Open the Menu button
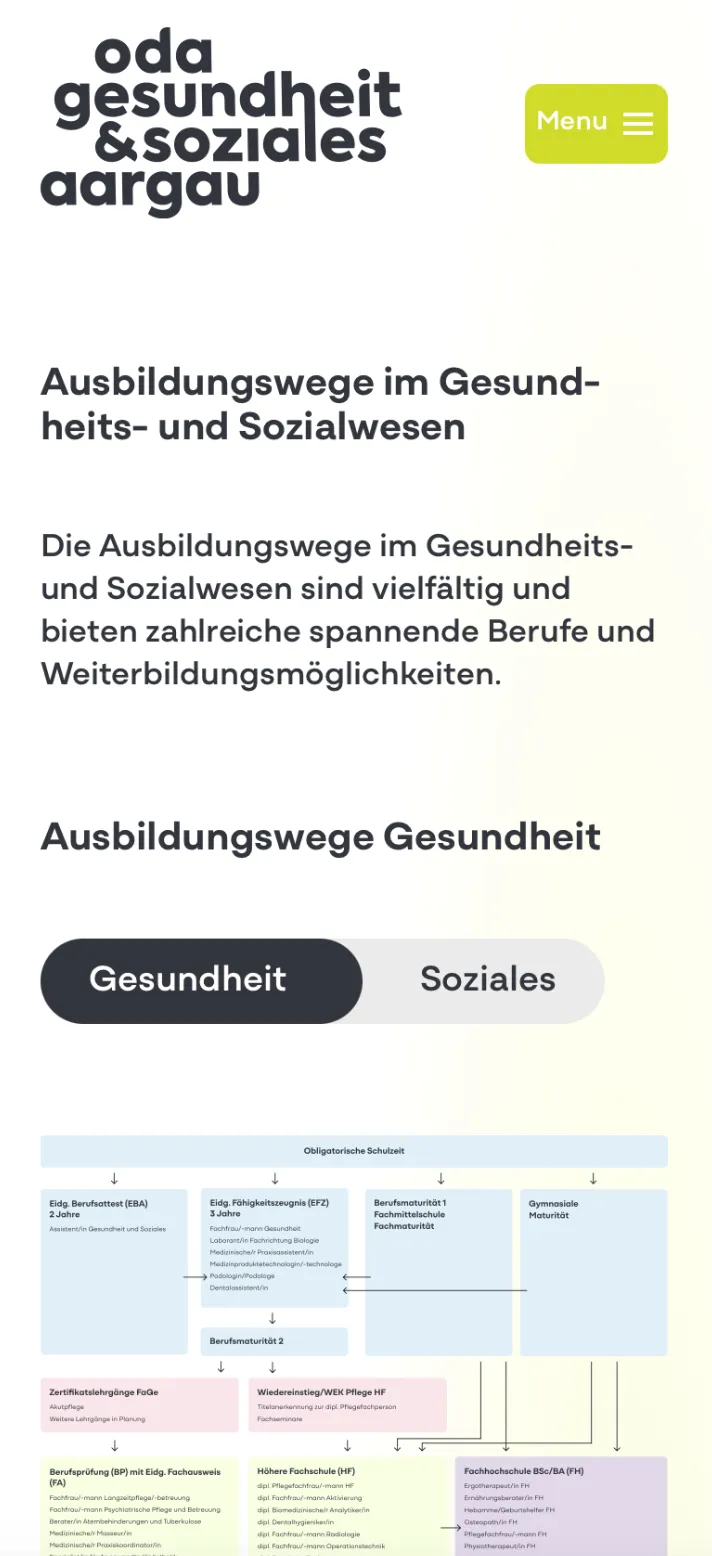 (x=596, y=123)
